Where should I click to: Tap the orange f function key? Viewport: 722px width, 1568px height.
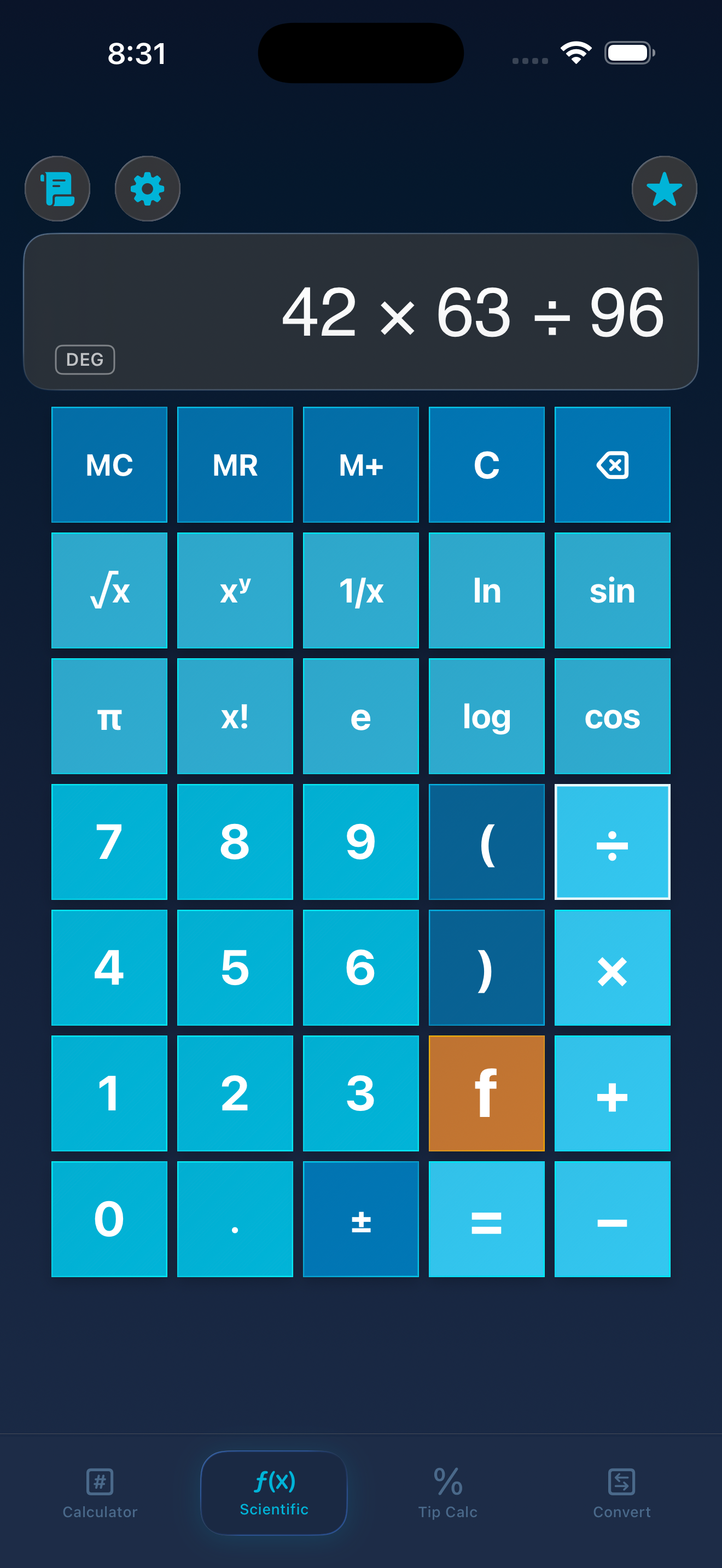(486, 1093)
